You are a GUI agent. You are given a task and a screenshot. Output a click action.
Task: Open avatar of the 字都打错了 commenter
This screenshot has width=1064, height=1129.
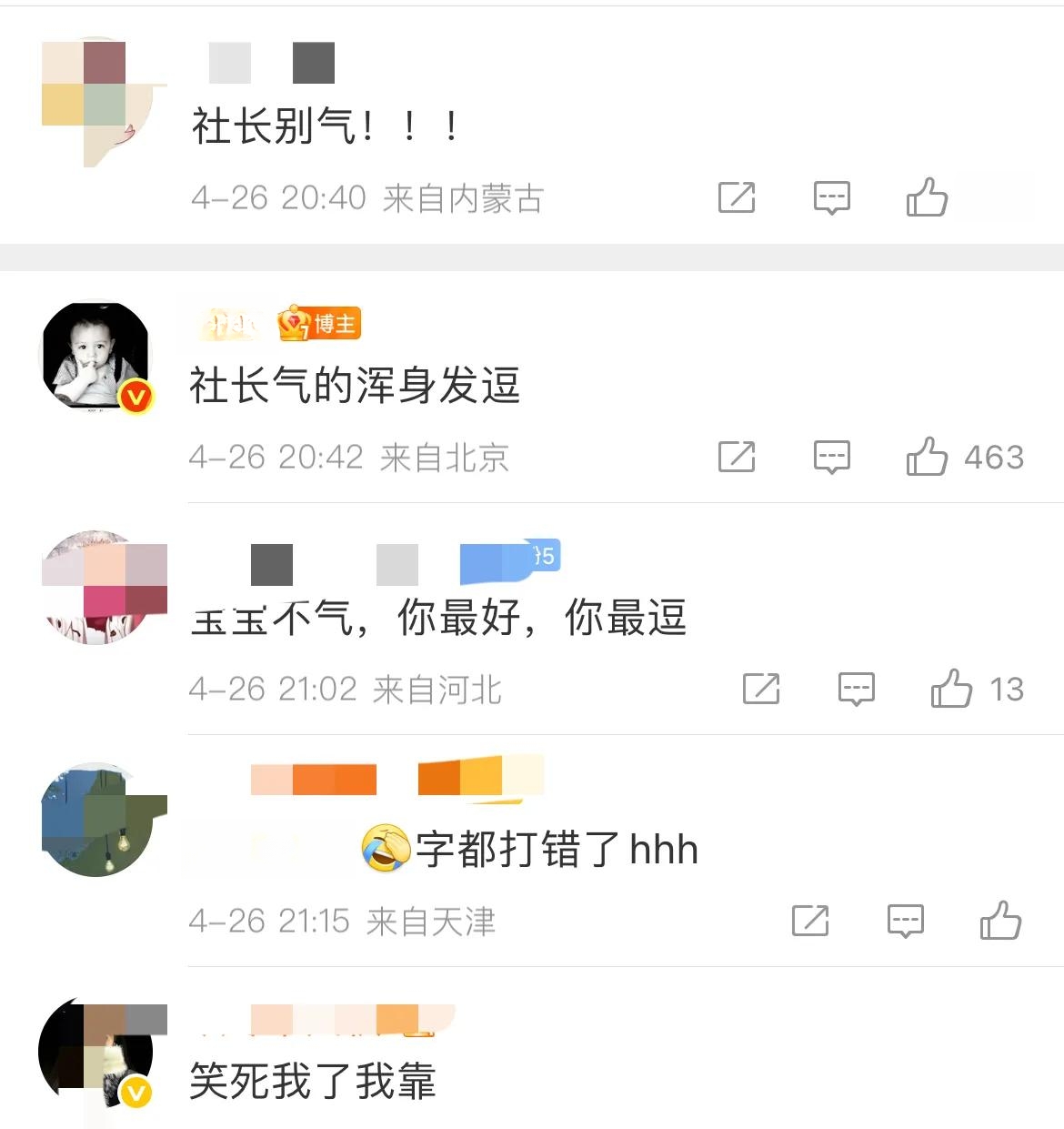(x=96, y=821)
